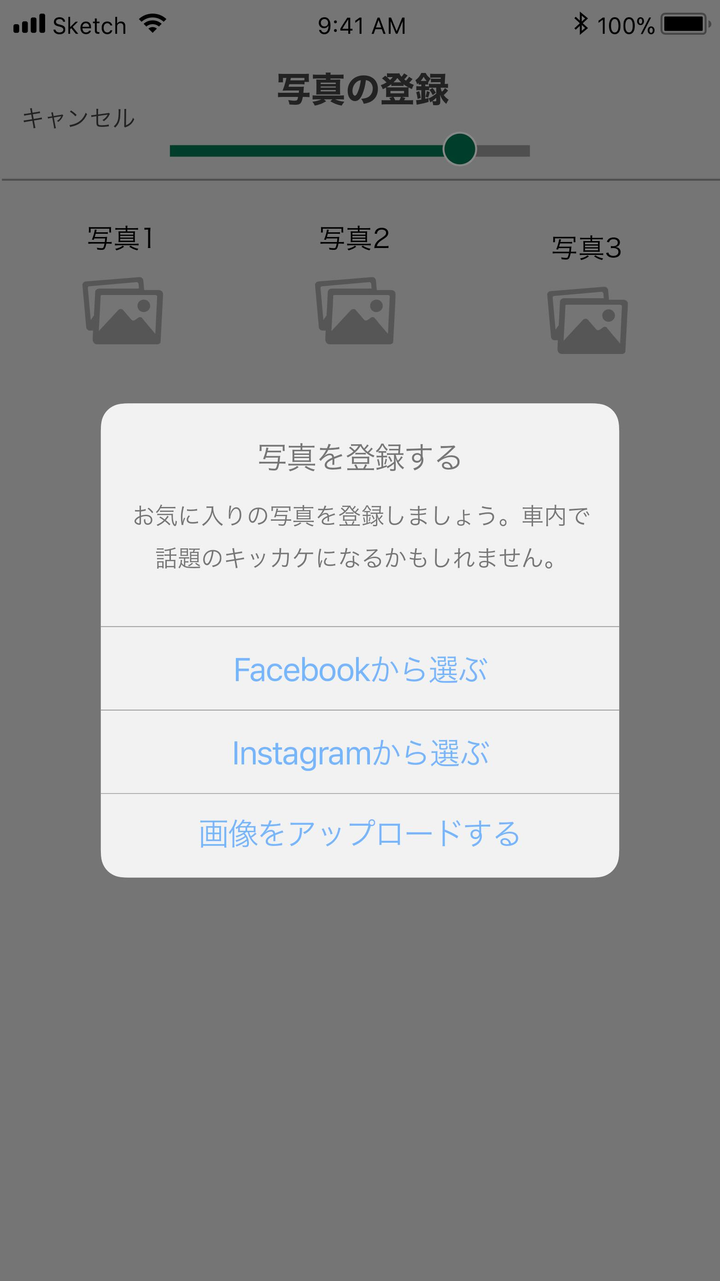Choose a photo from Facebook (Facebookから選ぶ)

coord(360,669)
